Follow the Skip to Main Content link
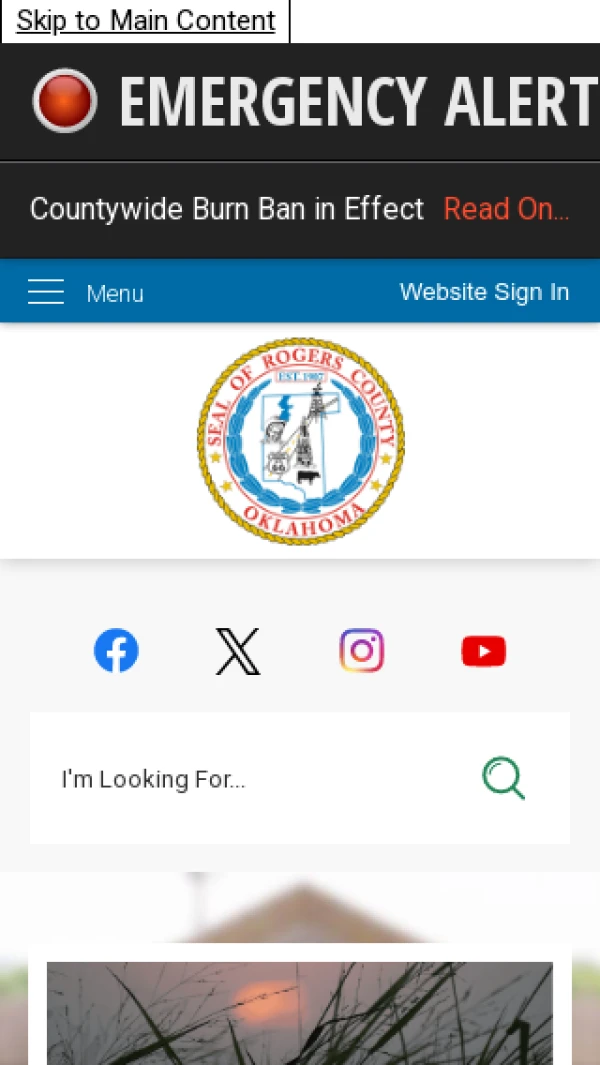This screenshot has width=600, height=1065. (x=145, y=20)
